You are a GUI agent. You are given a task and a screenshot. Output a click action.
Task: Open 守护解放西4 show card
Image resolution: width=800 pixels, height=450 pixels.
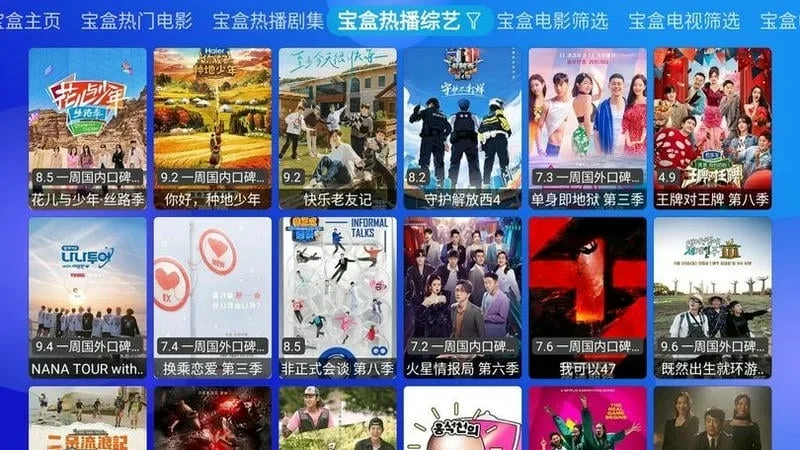coord(463,120)
